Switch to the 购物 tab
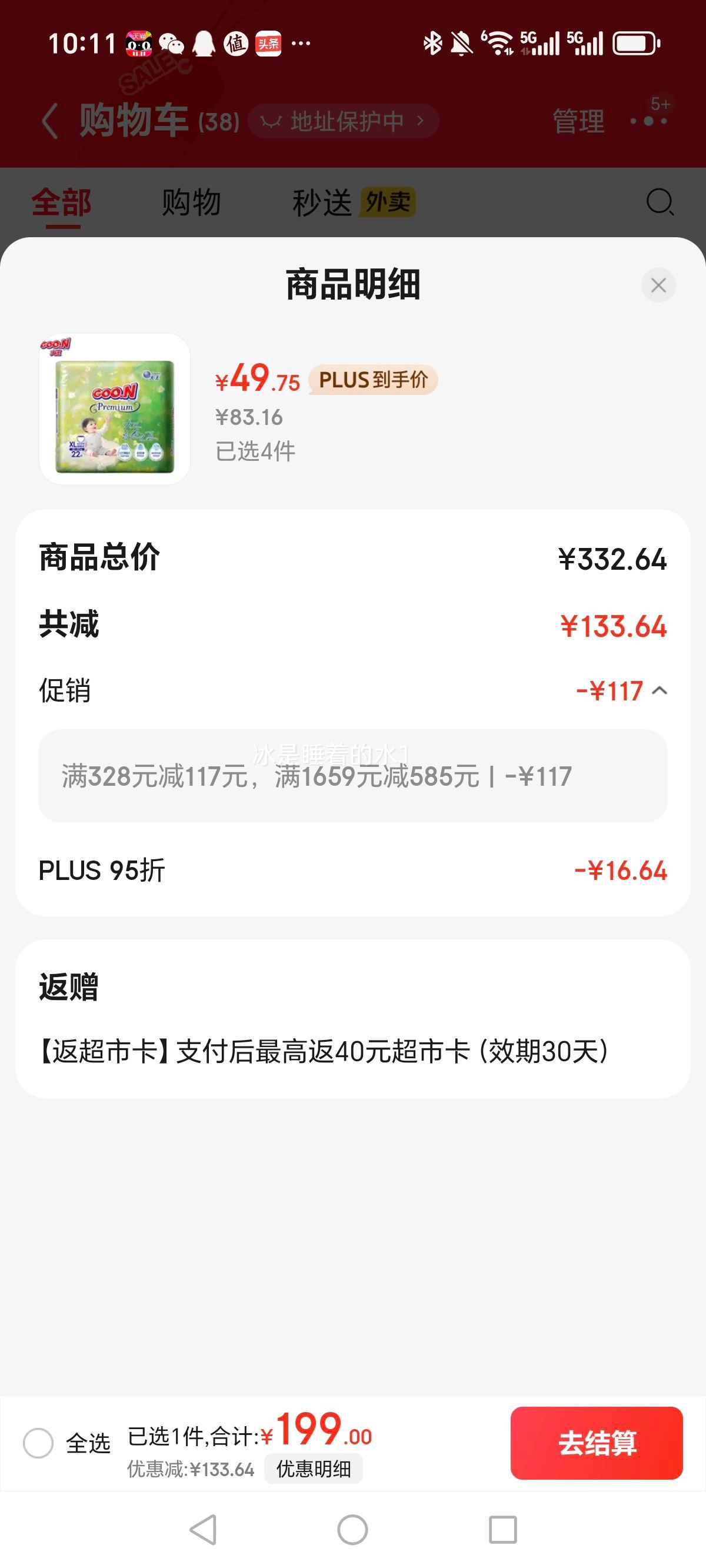Screen dimensions: 706x1568 click(x=191, y=202)
